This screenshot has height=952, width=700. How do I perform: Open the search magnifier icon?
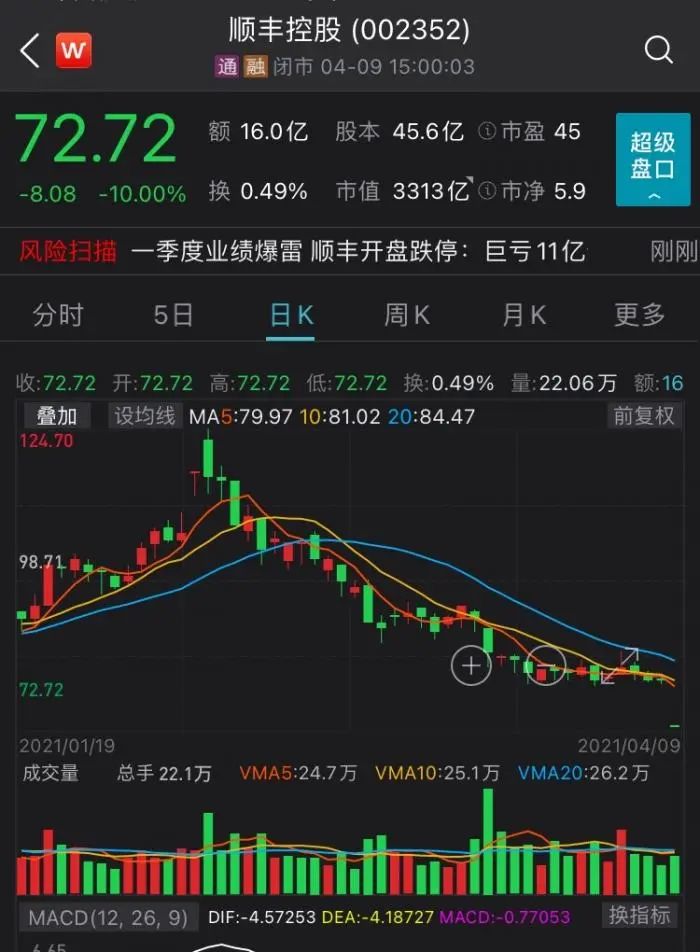pos(658,50)
